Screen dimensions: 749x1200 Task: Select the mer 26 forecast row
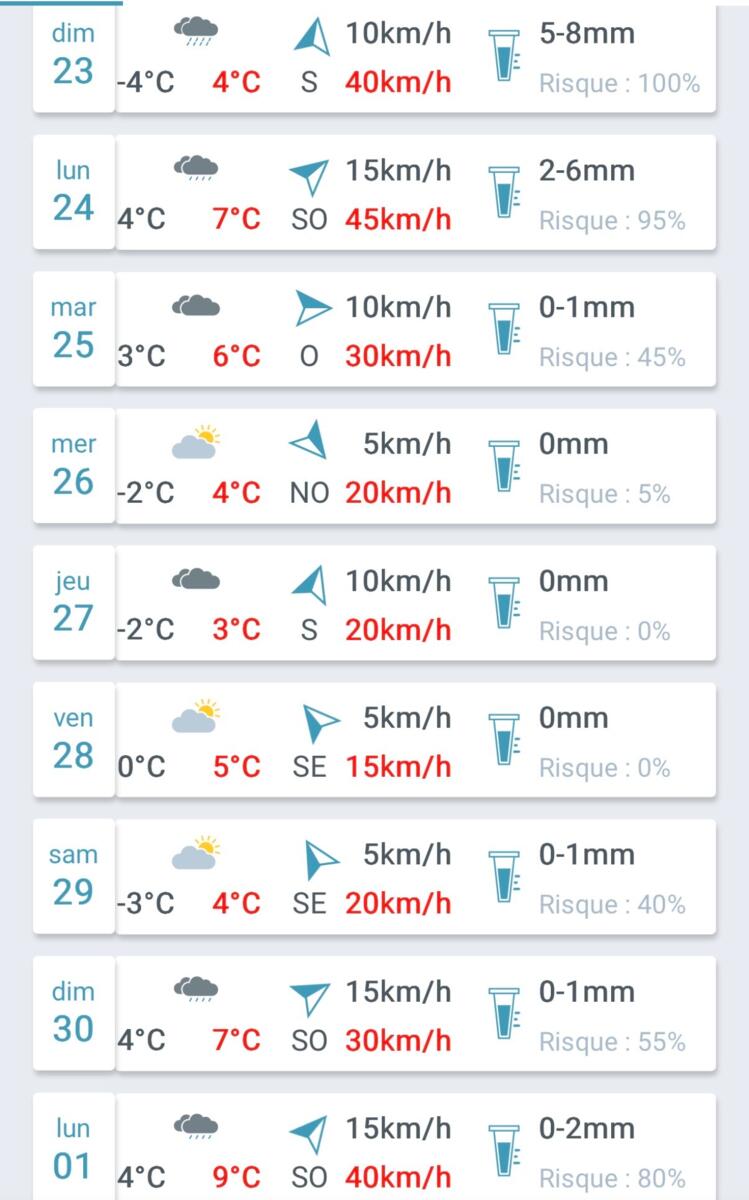[374, 467]
